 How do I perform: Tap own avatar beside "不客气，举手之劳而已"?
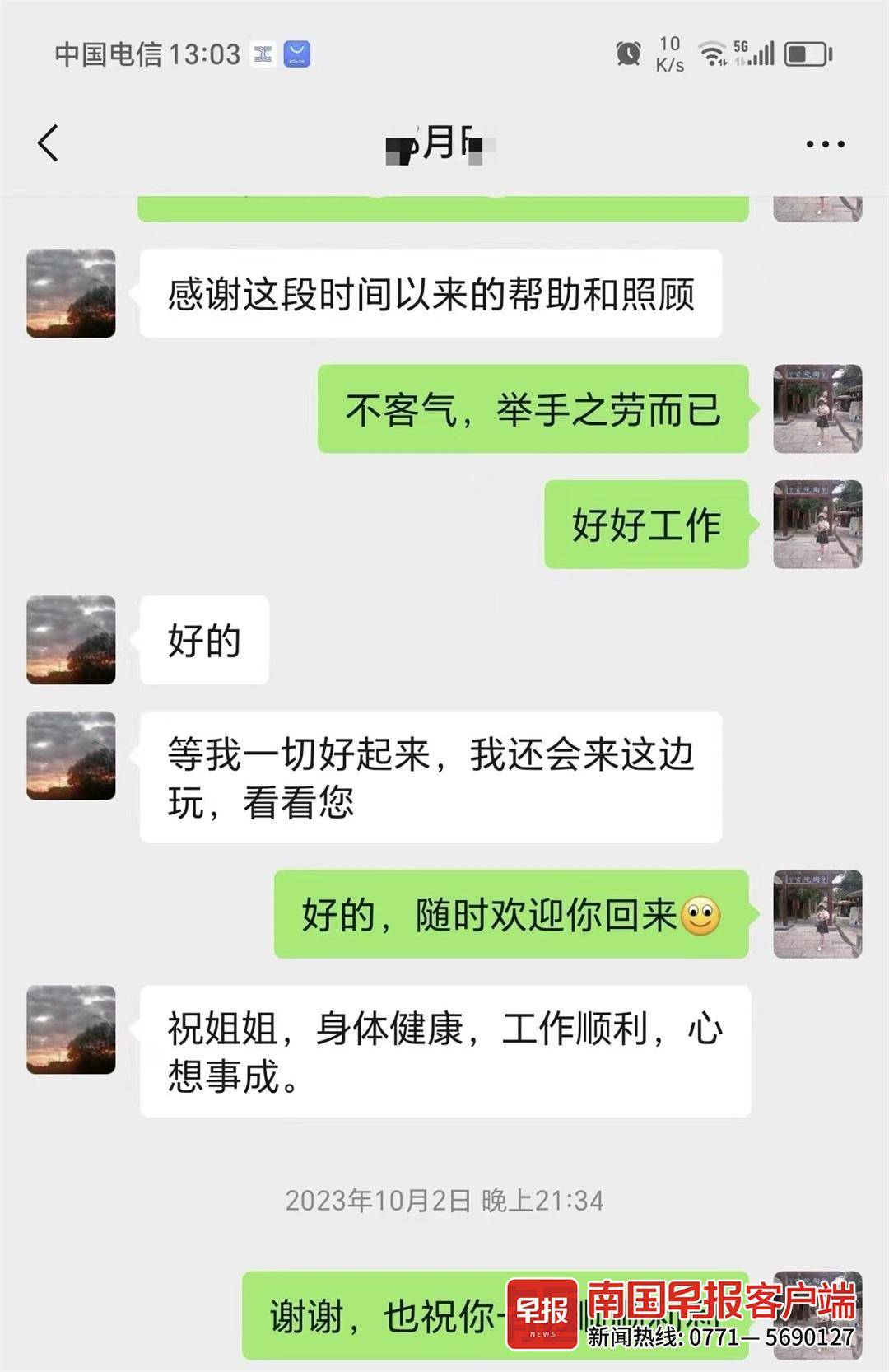[x=817, y=408]
